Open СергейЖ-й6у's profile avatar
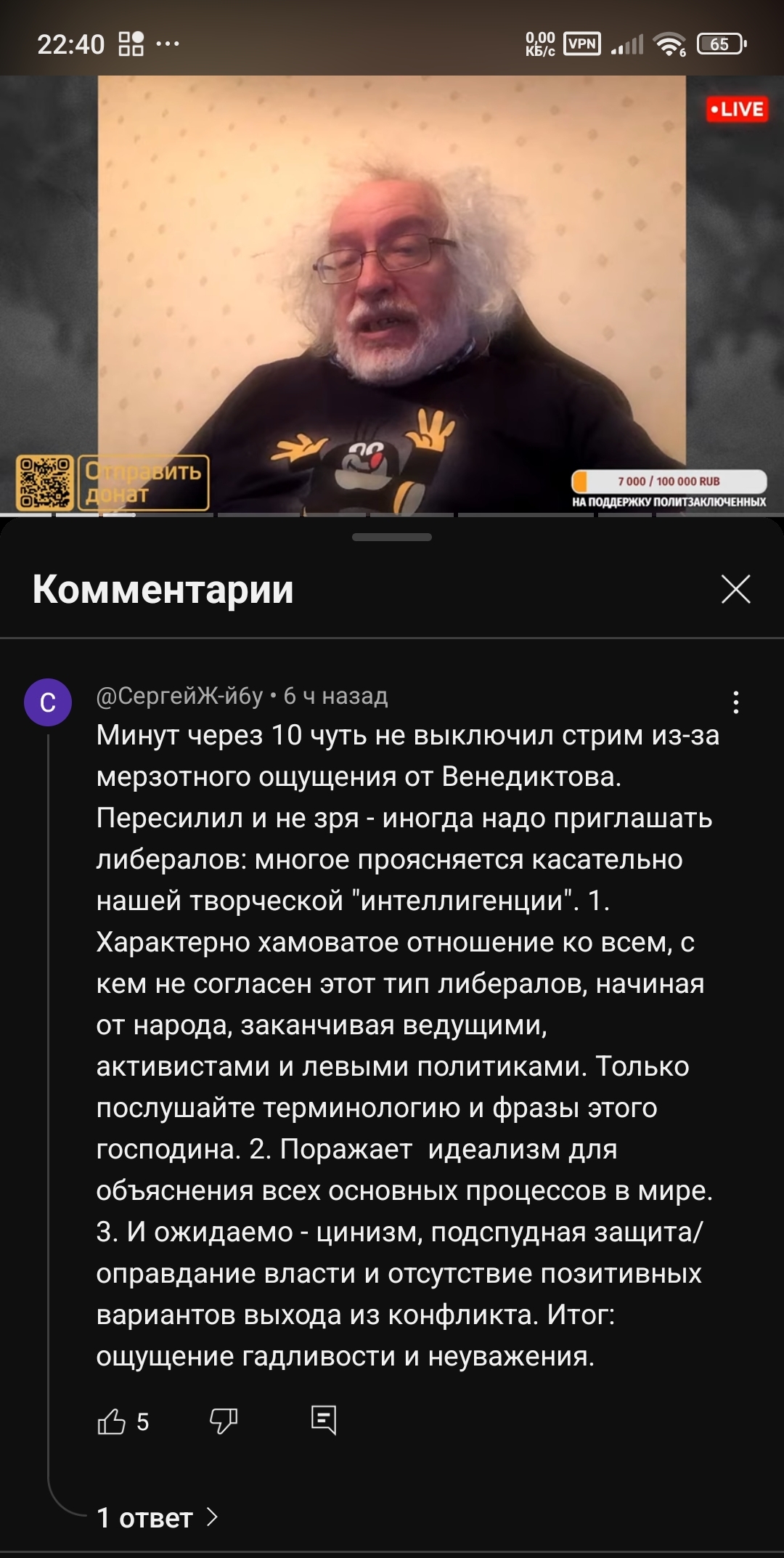Viewport: 784px width, 1558px height. pos(48,702)
